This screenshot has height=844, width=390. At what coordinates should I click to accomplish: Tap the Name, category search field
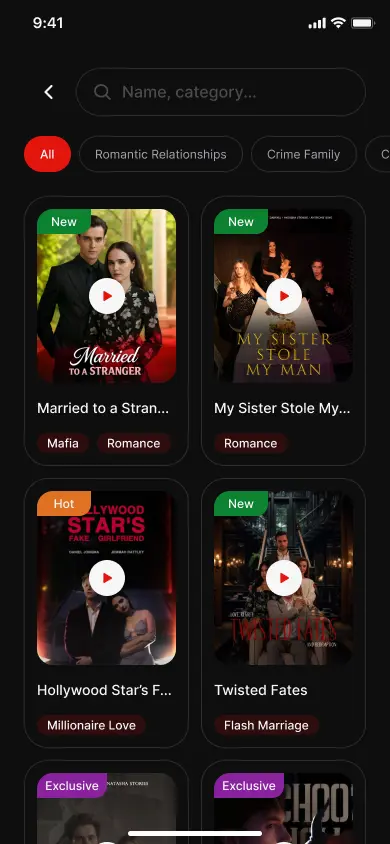pos(221,92)
